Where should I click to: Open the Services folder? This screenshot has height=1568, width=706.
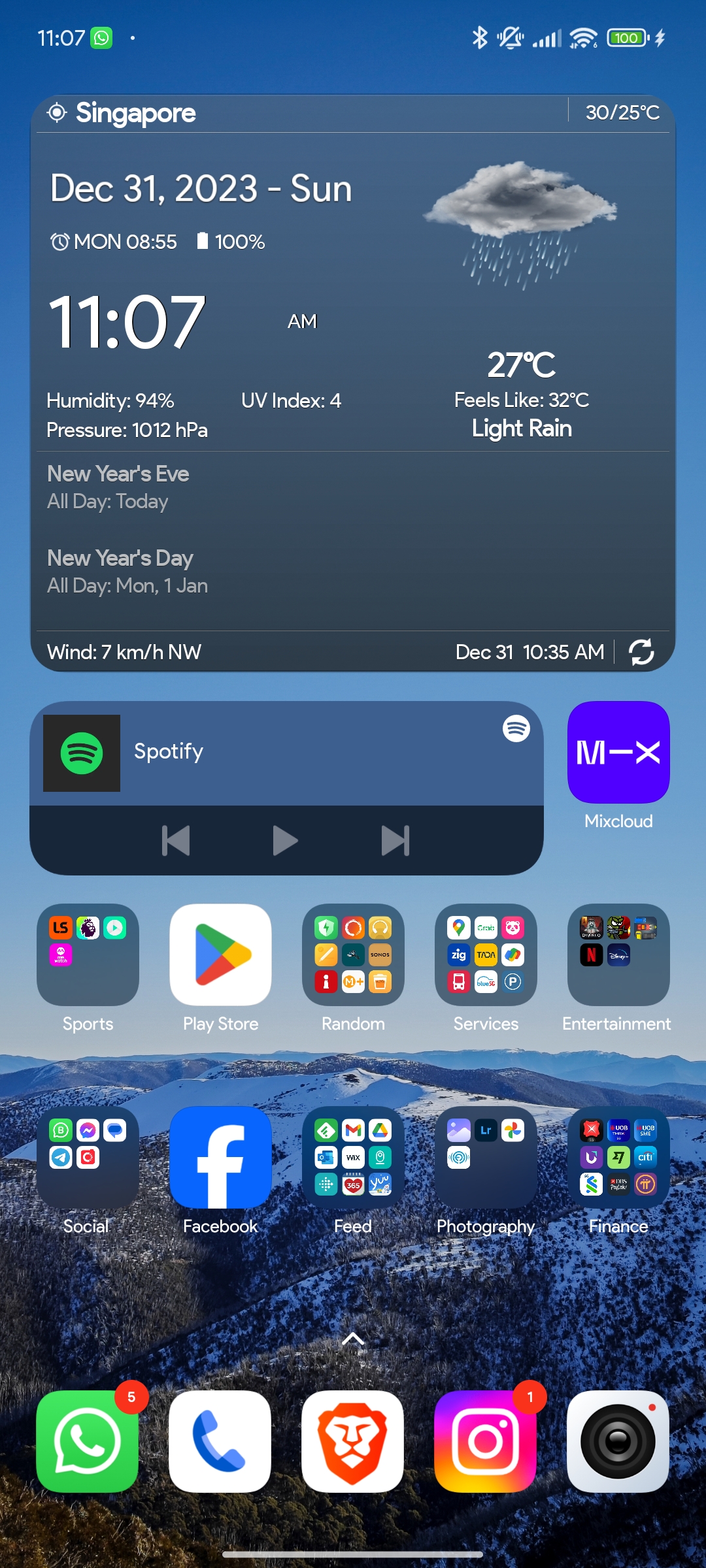(x=486, y=955)
